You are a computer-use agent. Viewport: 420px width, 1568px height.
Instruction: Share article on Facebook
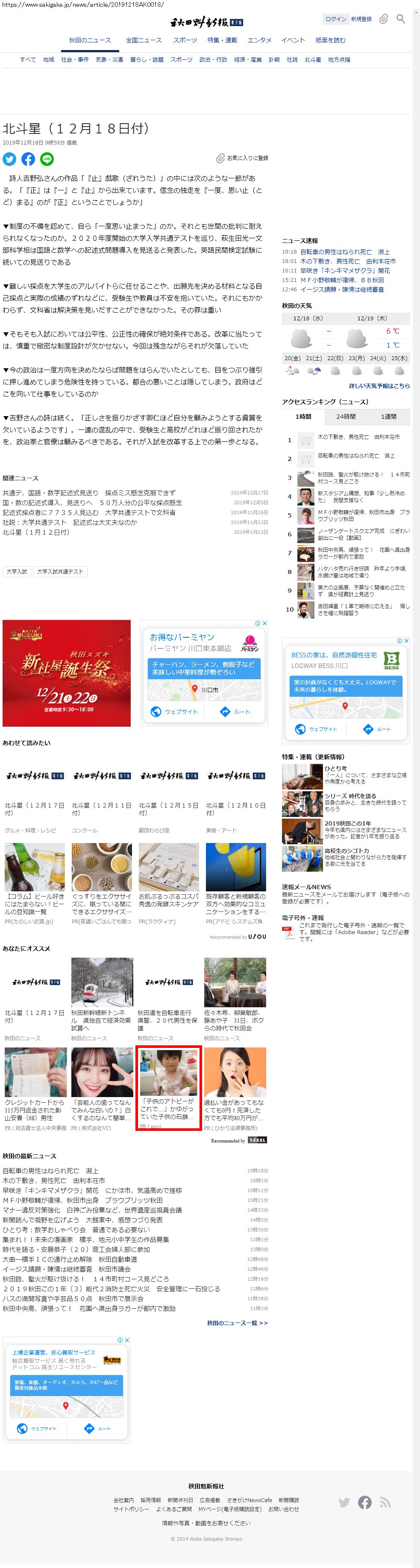tap(28, 159)
